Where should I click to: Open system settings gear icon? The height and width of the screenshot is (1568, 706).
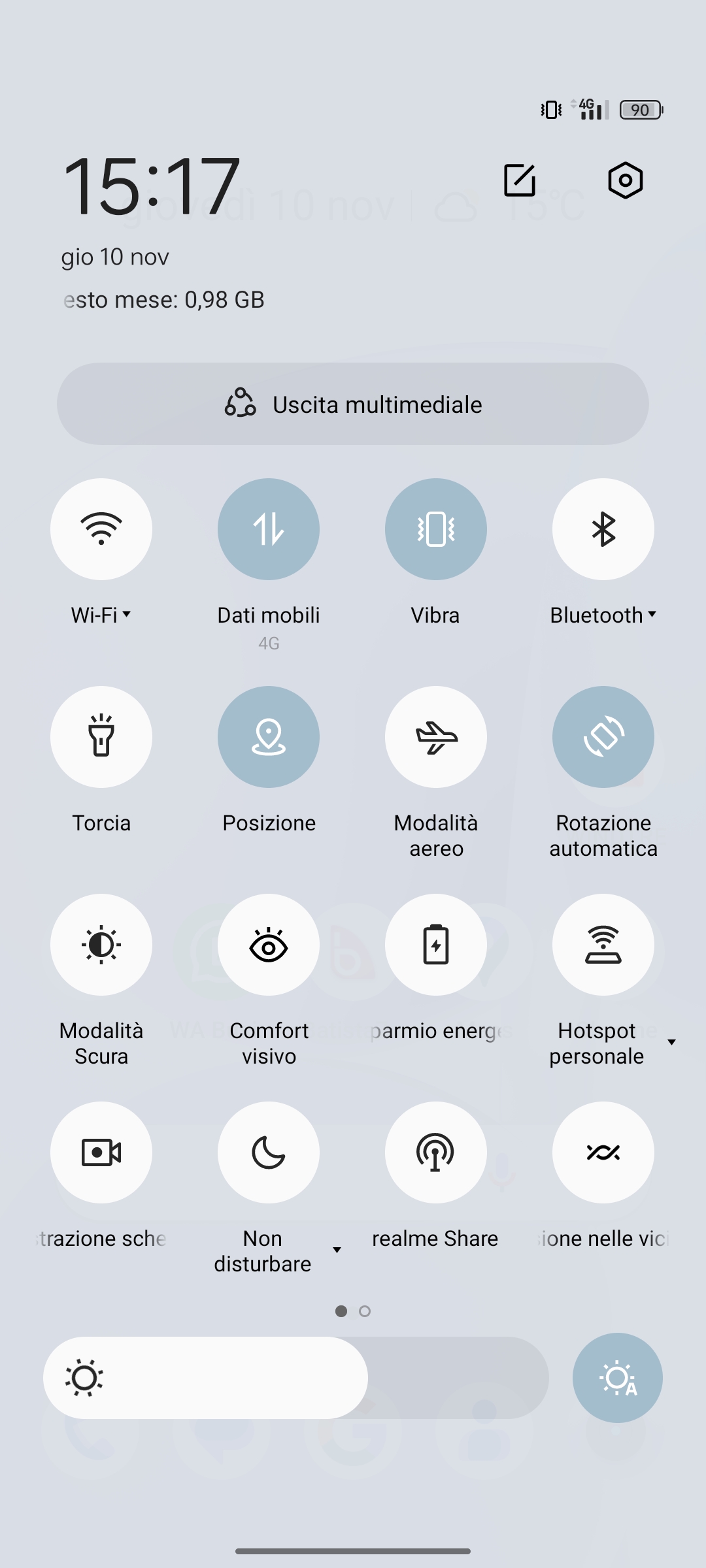click(x=625, y=180)
